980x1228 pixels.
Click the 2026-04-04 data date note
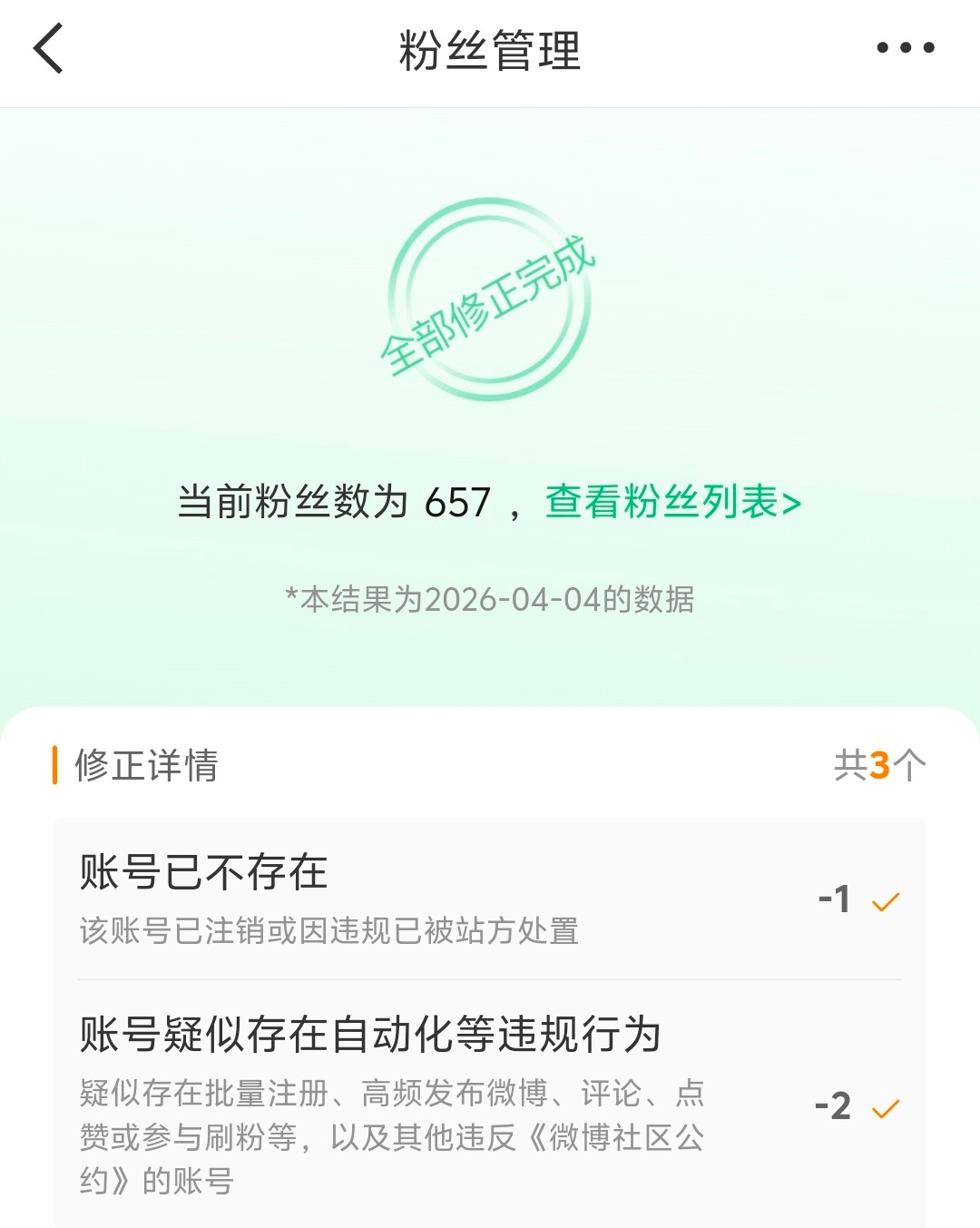coord(490,598)
